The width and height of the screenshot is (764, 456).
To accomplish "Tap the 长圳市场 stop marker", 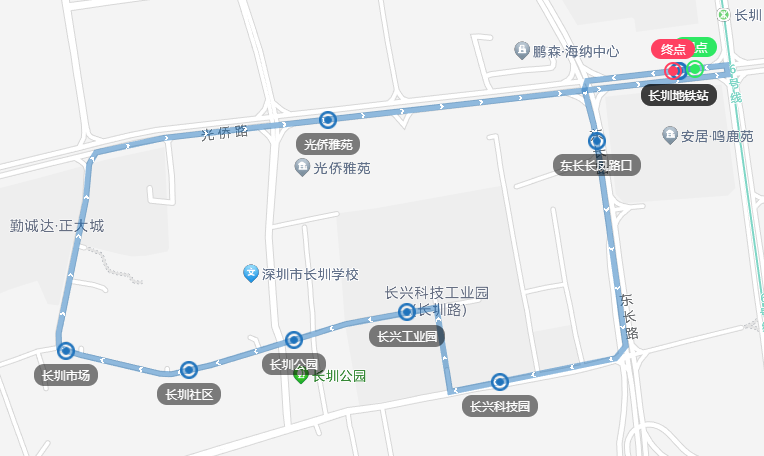I will tap(66, 351).
